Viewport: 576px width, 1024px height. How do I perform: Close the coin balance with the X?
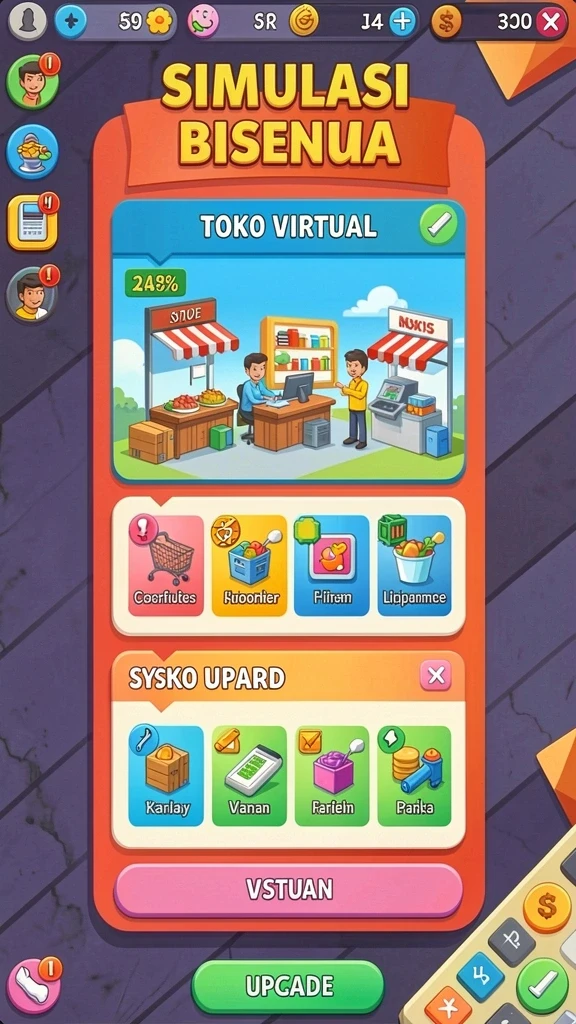[551, 22]
